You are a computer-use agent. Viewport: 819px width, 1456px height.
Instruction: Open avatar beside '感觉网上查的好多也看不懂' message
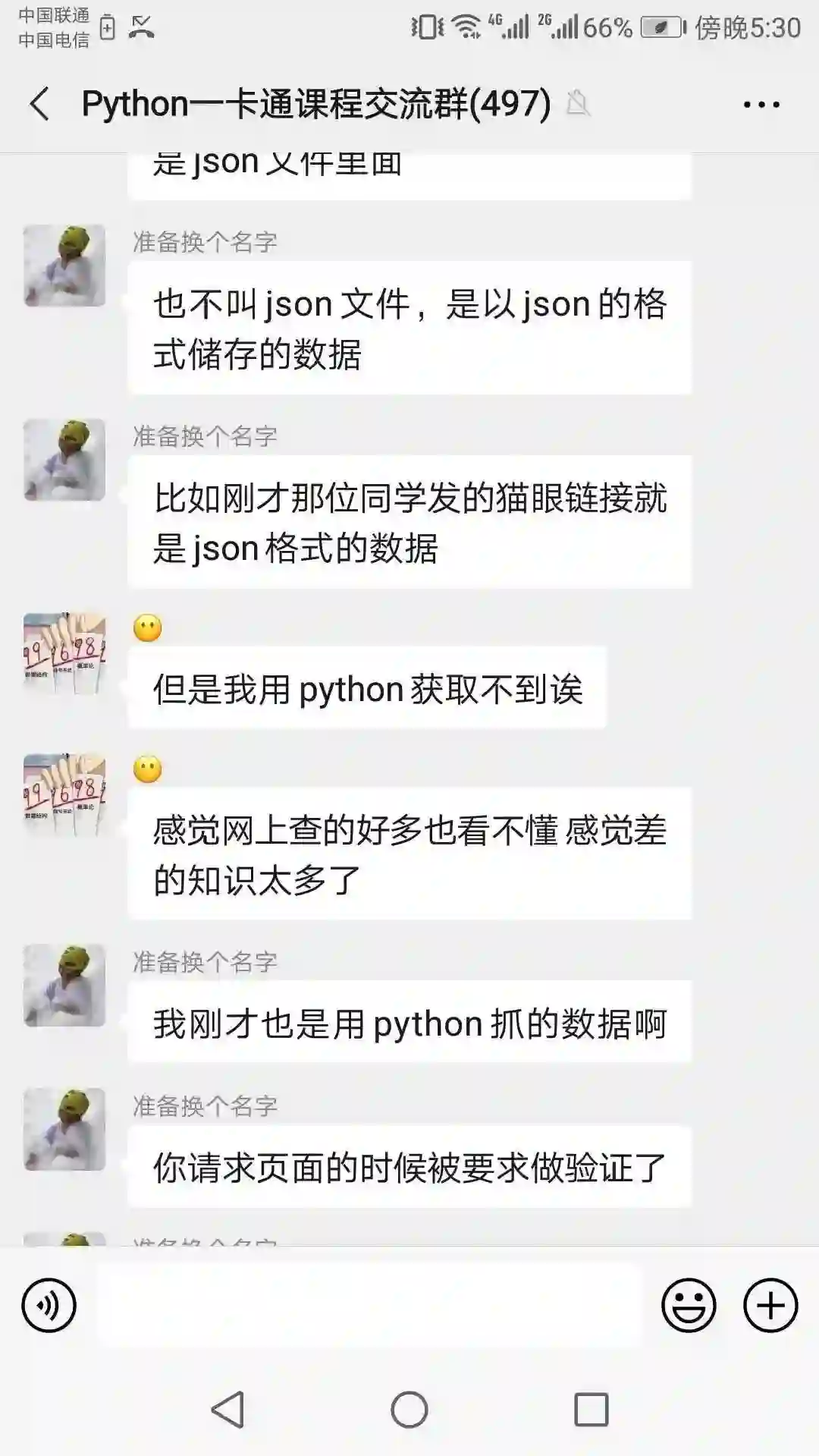pos(64,794)
